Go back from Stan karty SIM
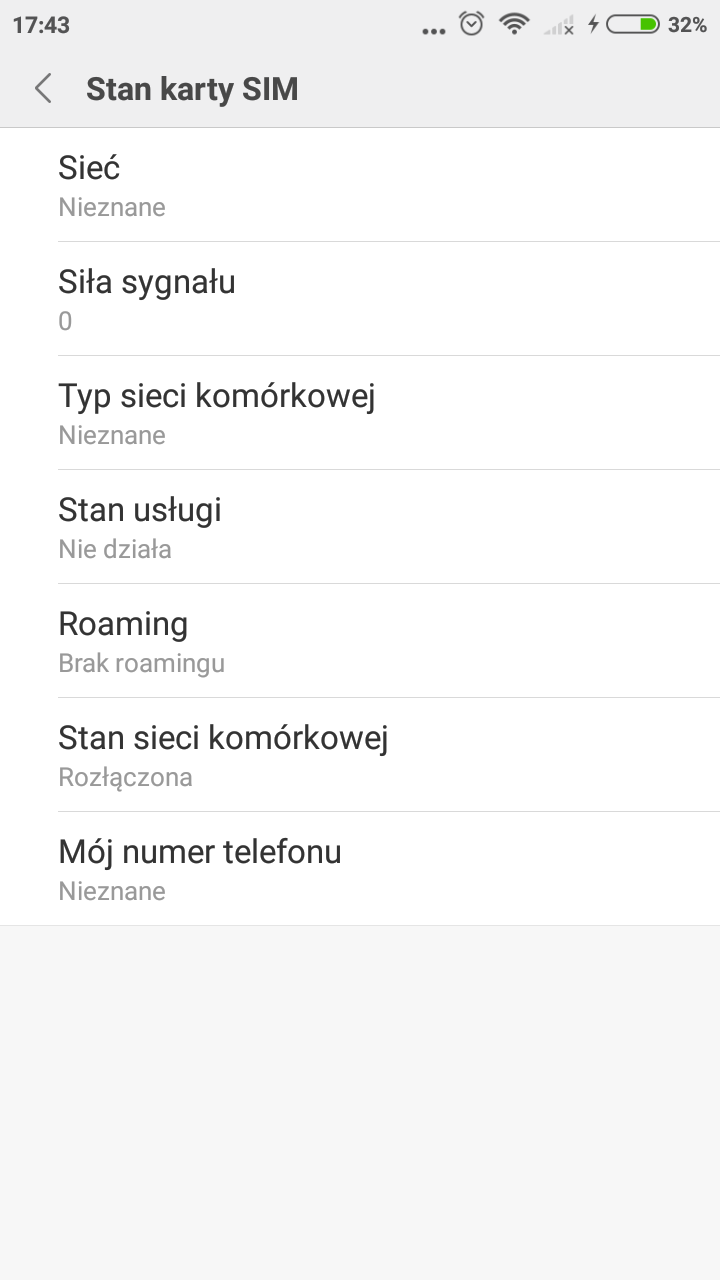The height and width of the screenshot is (1280, 720). [43, 88]
